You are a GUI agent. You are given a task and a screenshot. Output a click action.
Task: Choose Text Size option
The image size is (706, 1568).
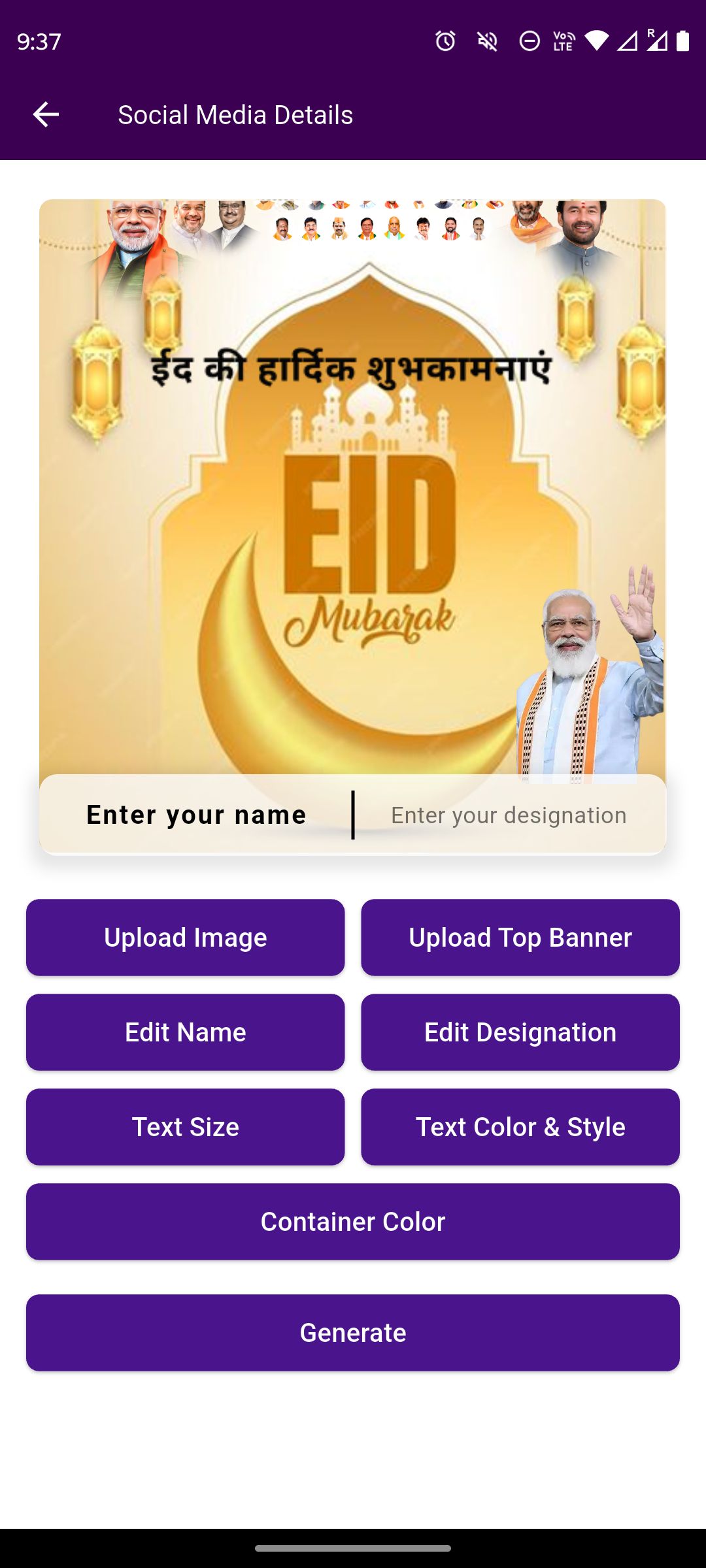click(x=185, y=1127)
